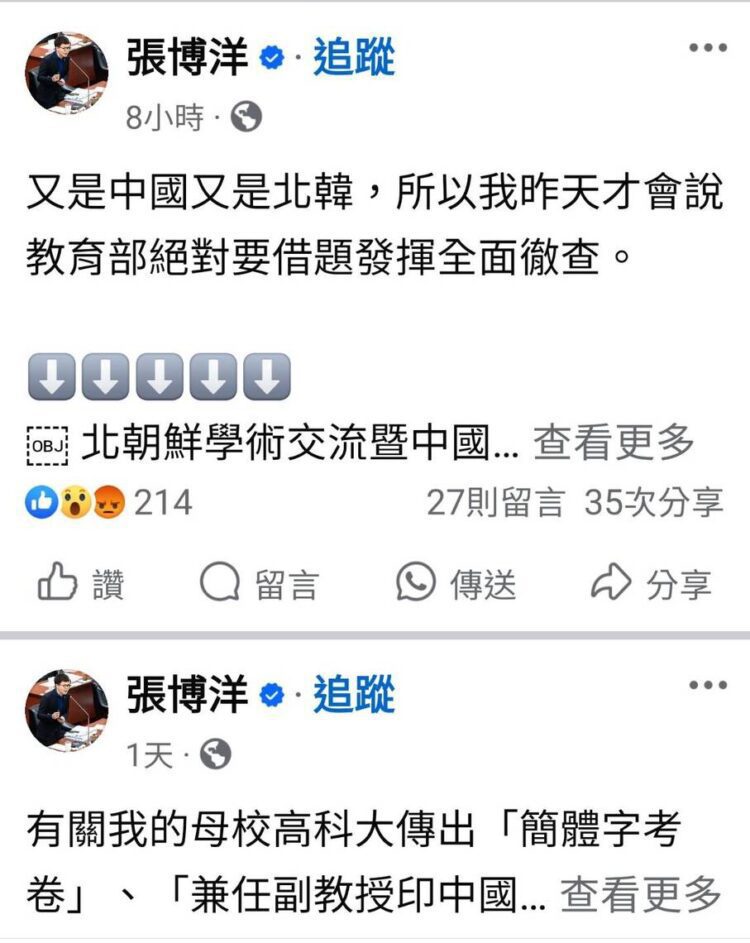The width and height of the screenshot is (750, 943).
Task: View the 27則留言 comments
Action: pyautogui.click(x=495, y=503)
